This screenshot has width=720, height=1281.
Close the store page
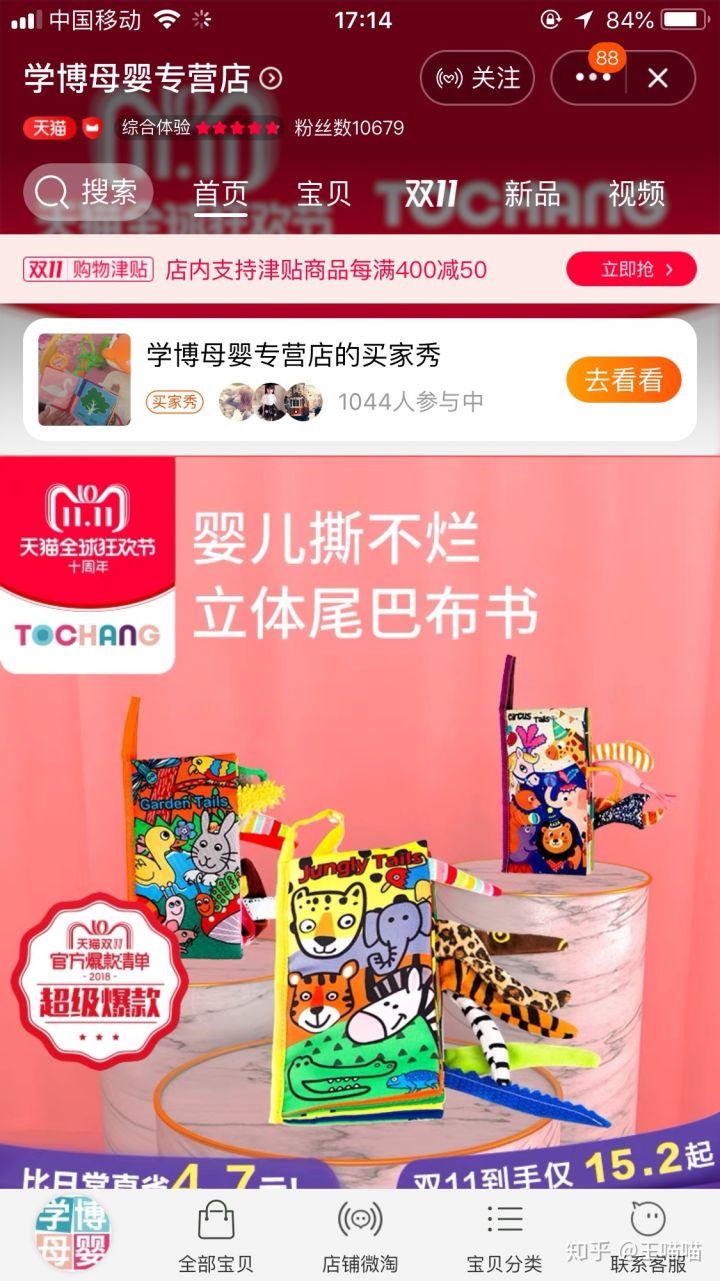point(657,78)
